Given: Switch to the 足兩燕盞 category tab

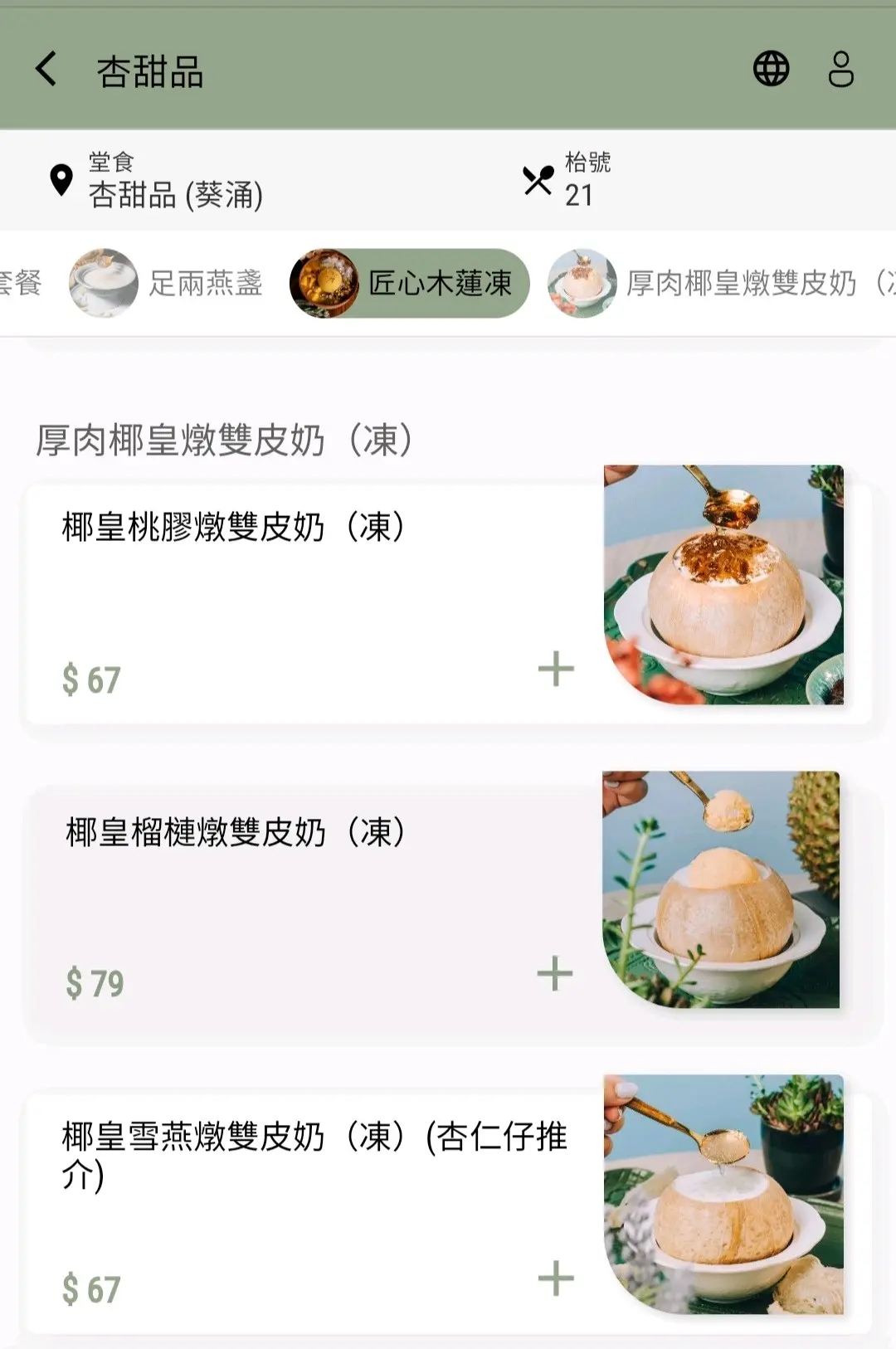Looking at the screenshot, I should 167,283.
